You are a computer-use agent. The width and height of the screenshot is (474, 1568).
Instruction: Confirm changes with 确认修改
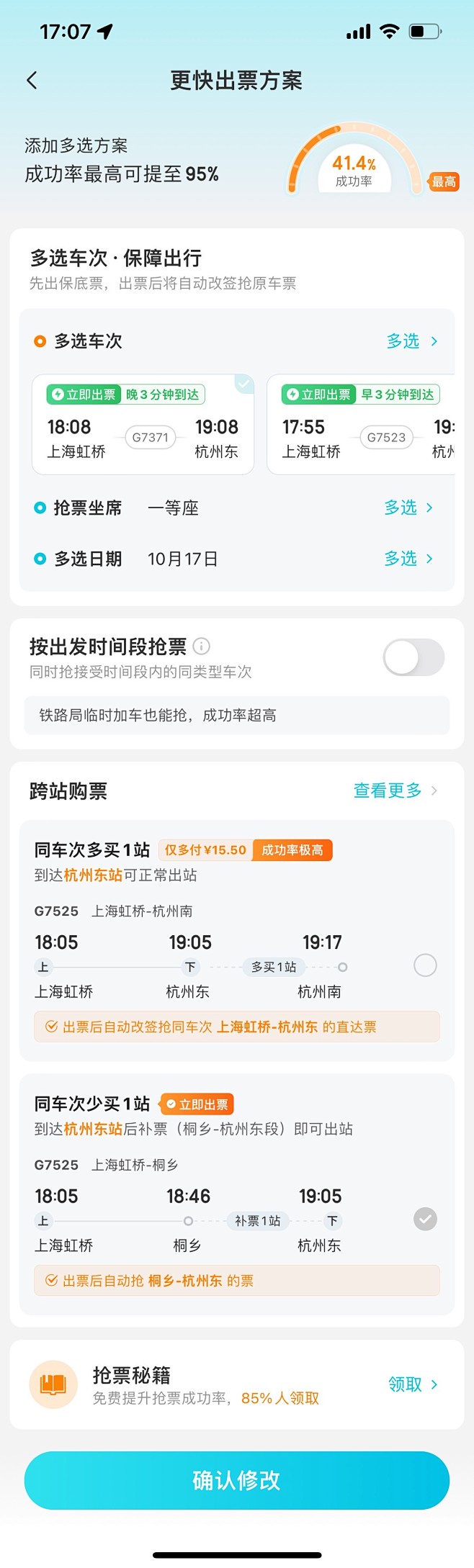(x=237, y=1480)
